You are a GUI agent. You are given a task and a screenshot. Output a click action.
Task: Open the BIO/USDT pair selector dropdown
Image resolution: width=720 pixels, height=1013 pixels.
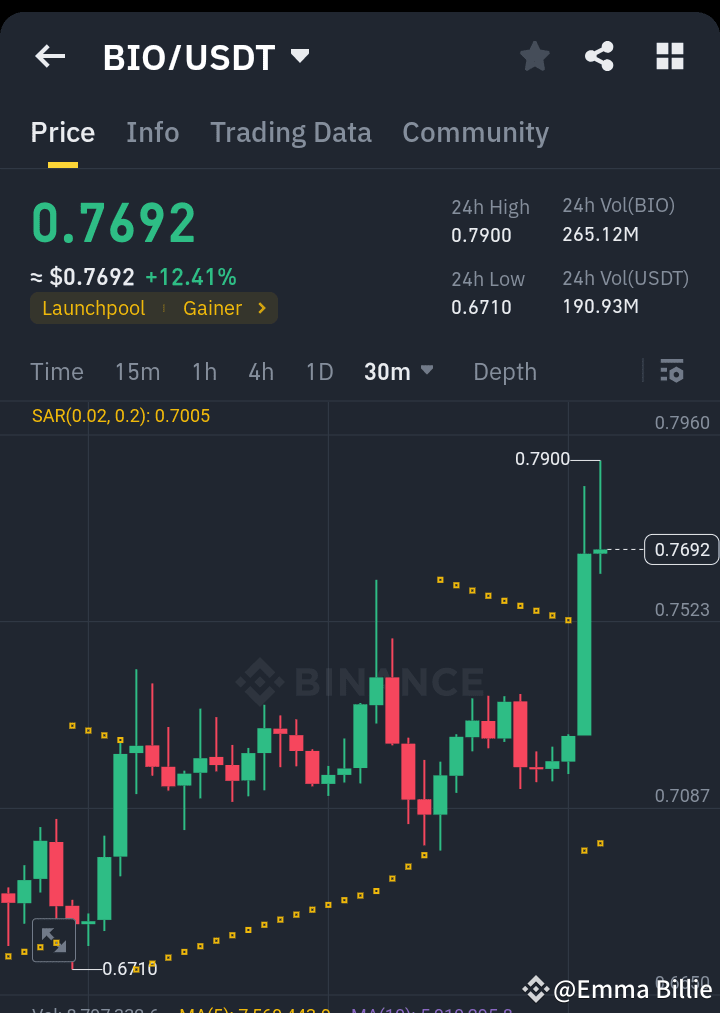pyautogui.click(x=298, y=57)
